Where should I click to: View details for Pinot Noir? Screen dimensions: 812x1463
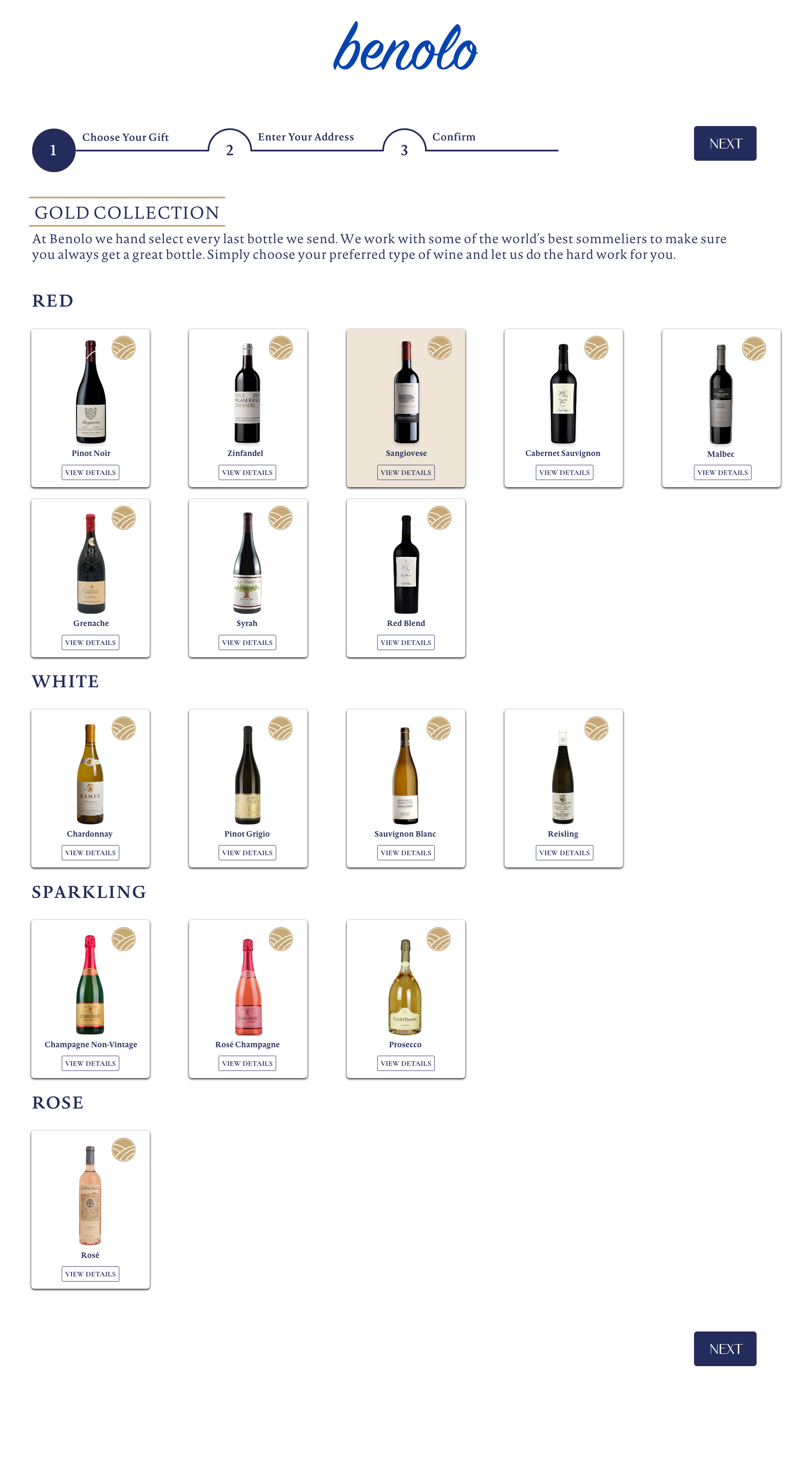90,472
